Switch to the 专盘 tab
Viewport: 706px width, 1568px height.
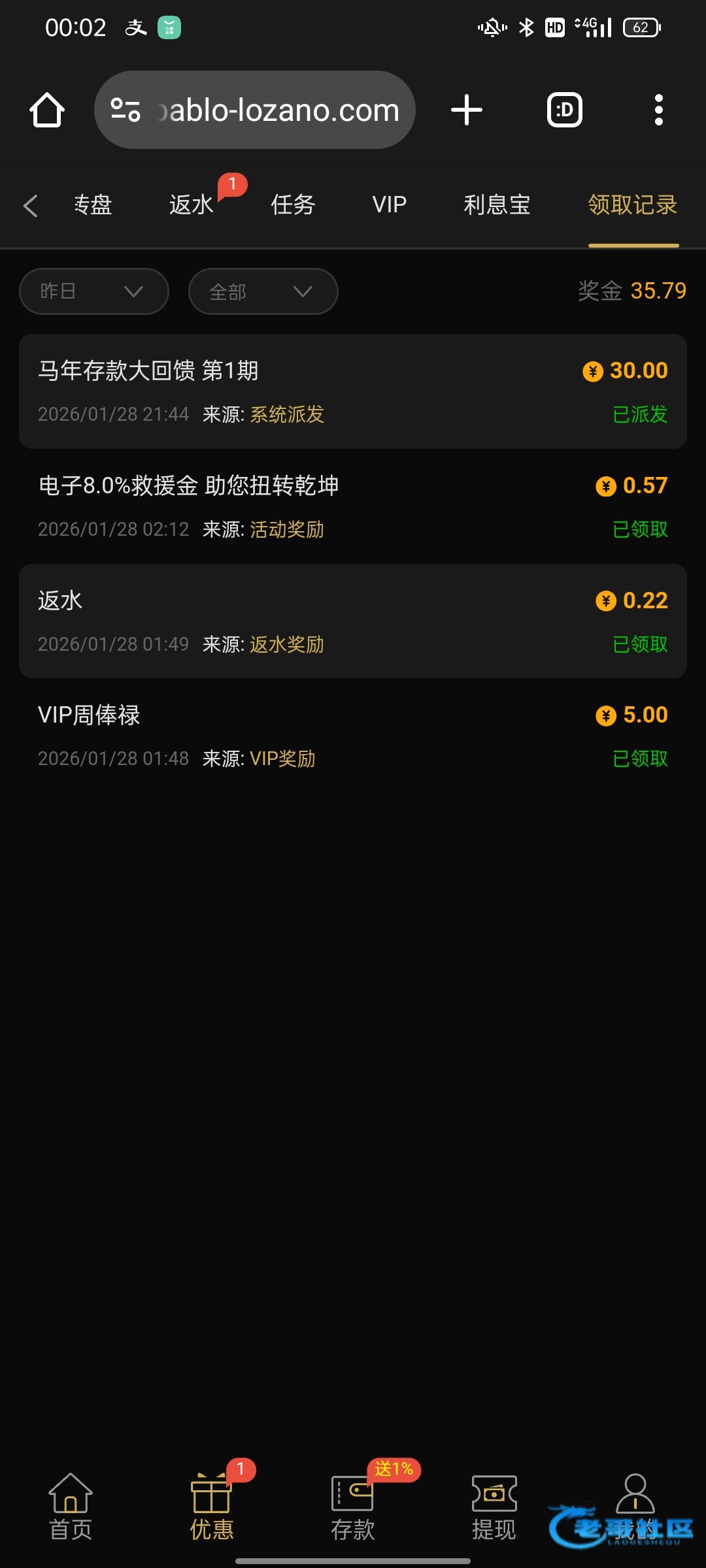click(93, 205)
